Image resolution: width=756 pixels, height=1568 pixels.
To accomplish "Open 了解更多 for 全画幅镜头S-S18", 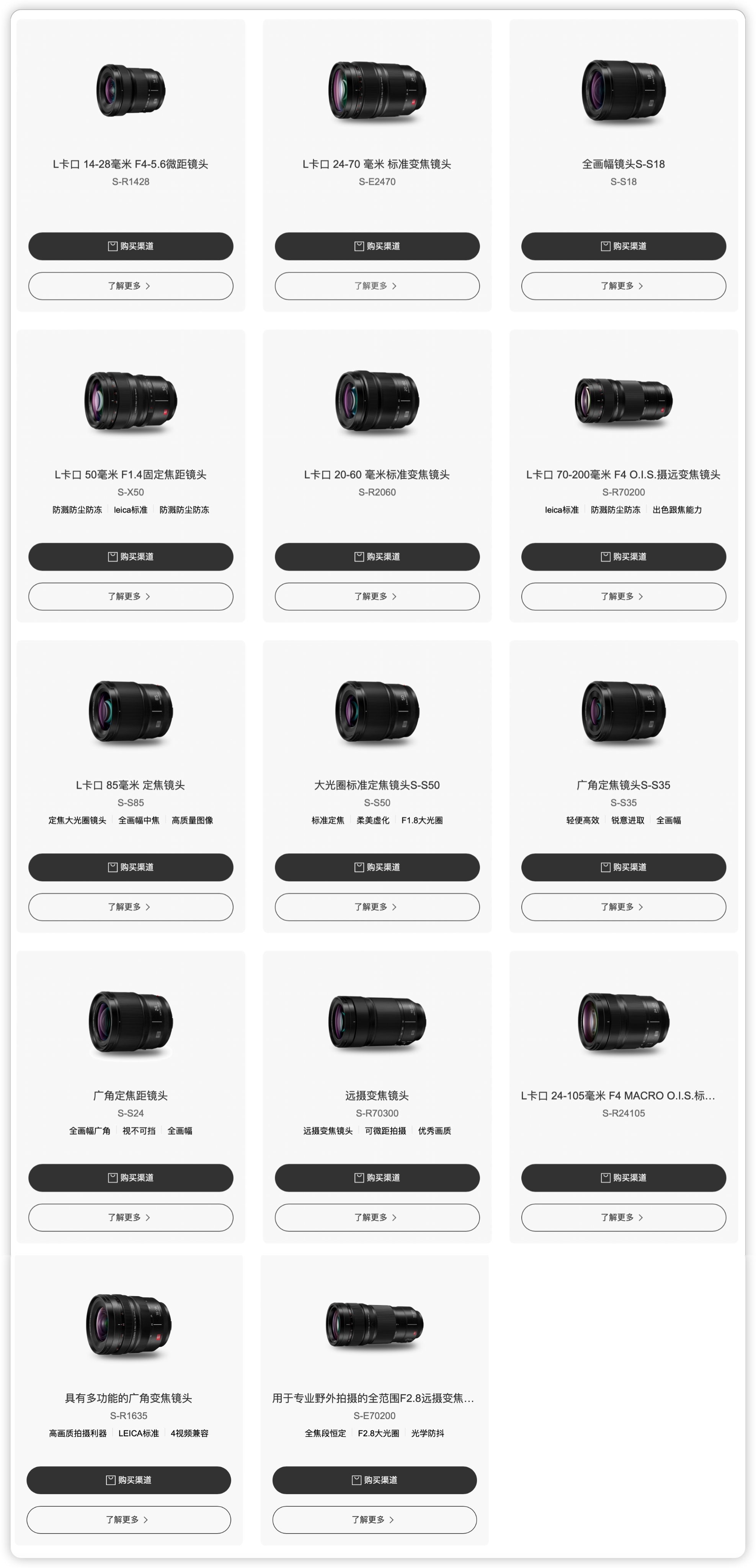I will tap(622, 286).
